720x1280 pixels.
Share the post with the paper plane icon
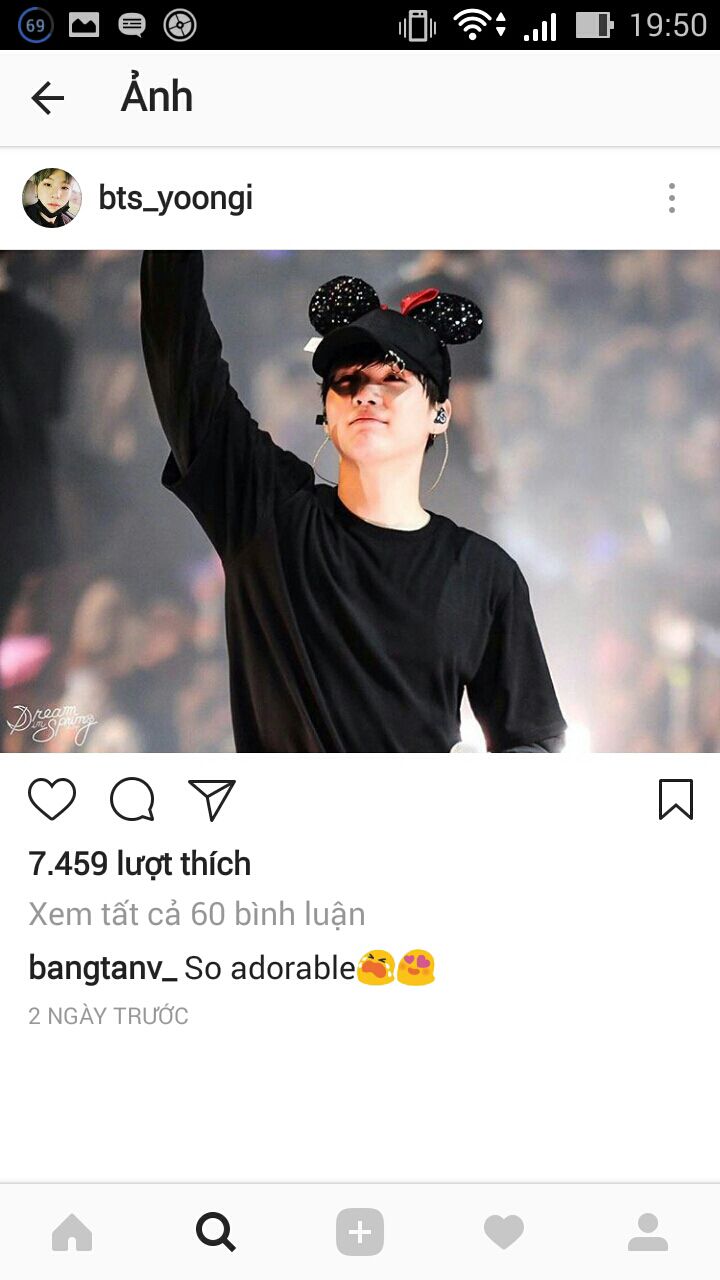pos(212,800)
